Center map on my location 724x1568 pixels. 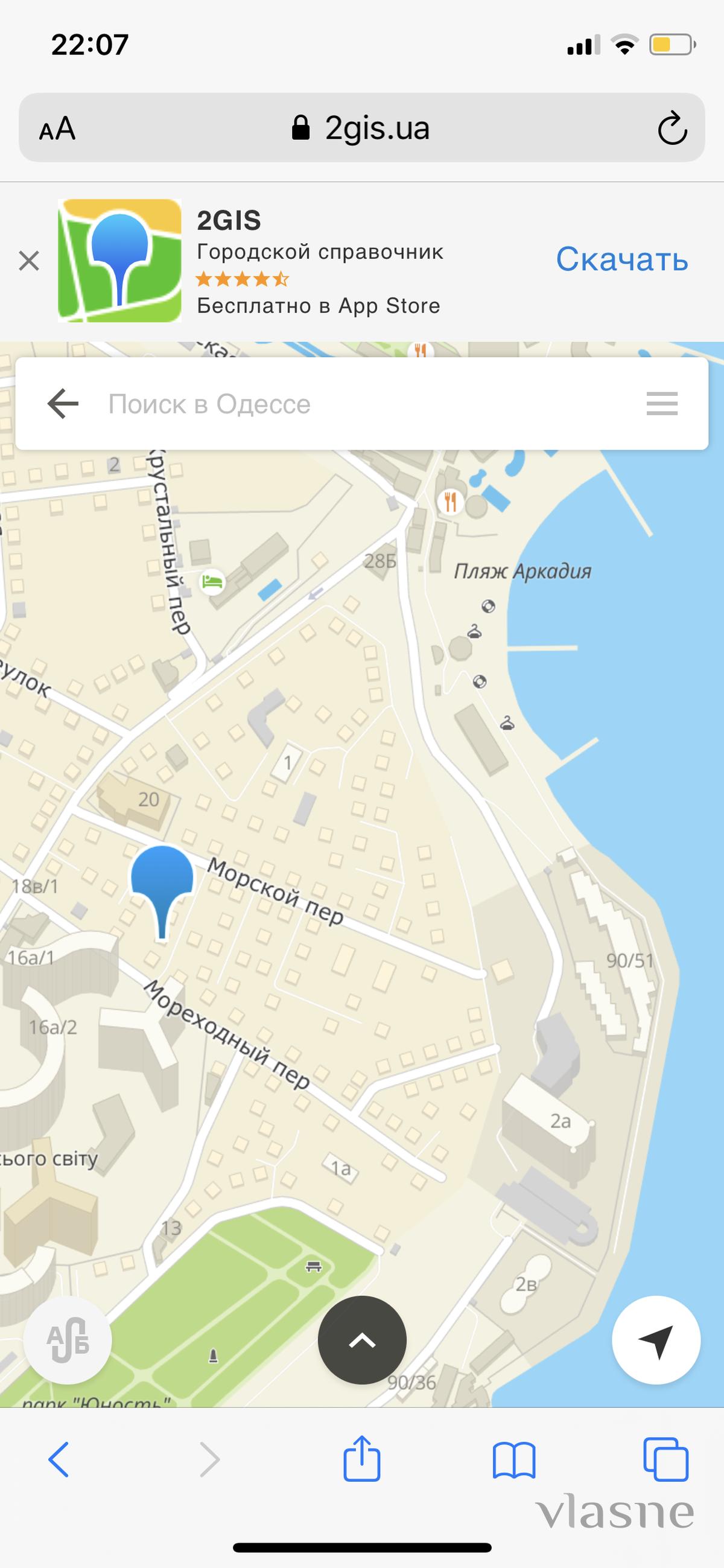coord(656,1340)
